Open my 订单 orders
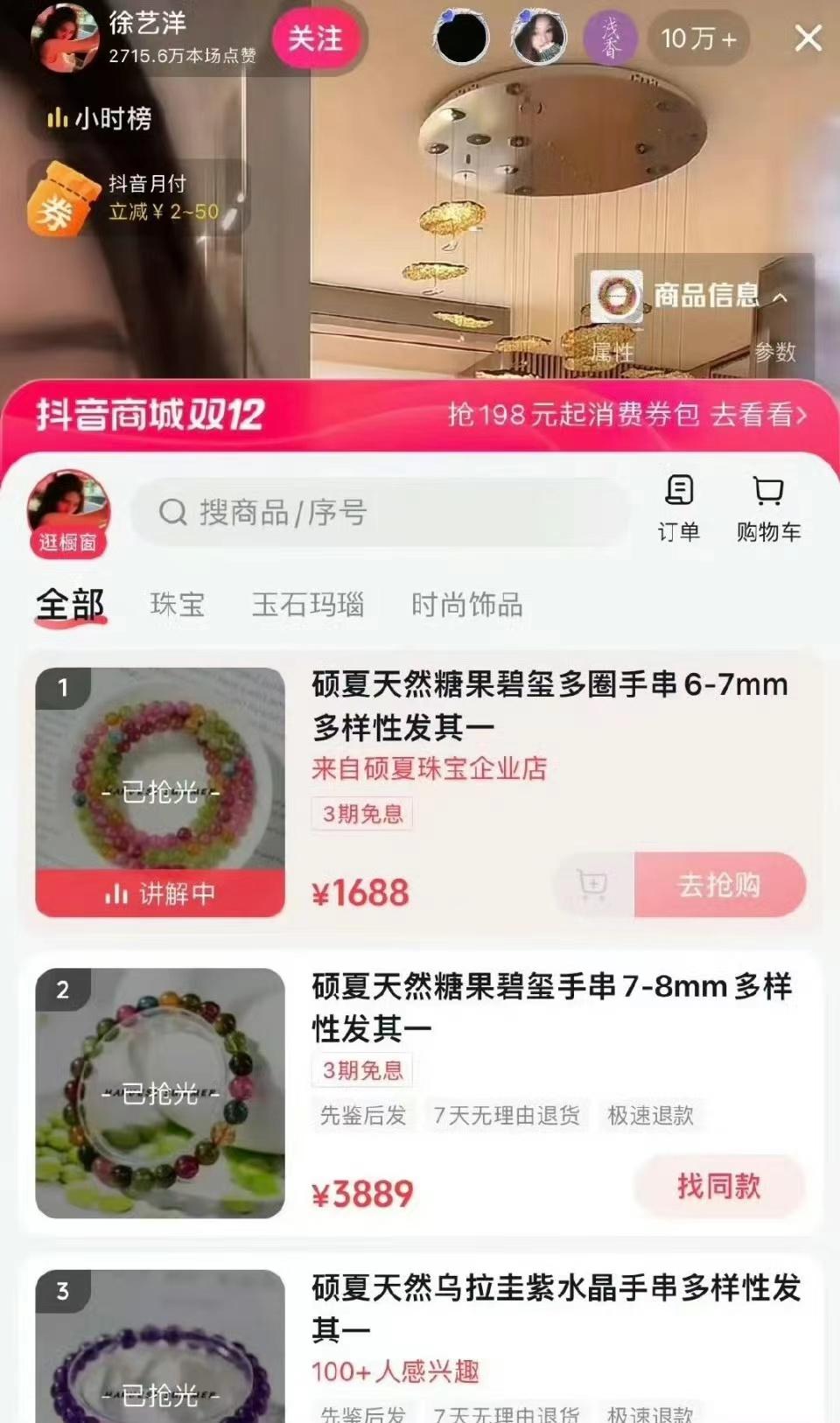Screen dimensions: 840x1423 point(679,508)
